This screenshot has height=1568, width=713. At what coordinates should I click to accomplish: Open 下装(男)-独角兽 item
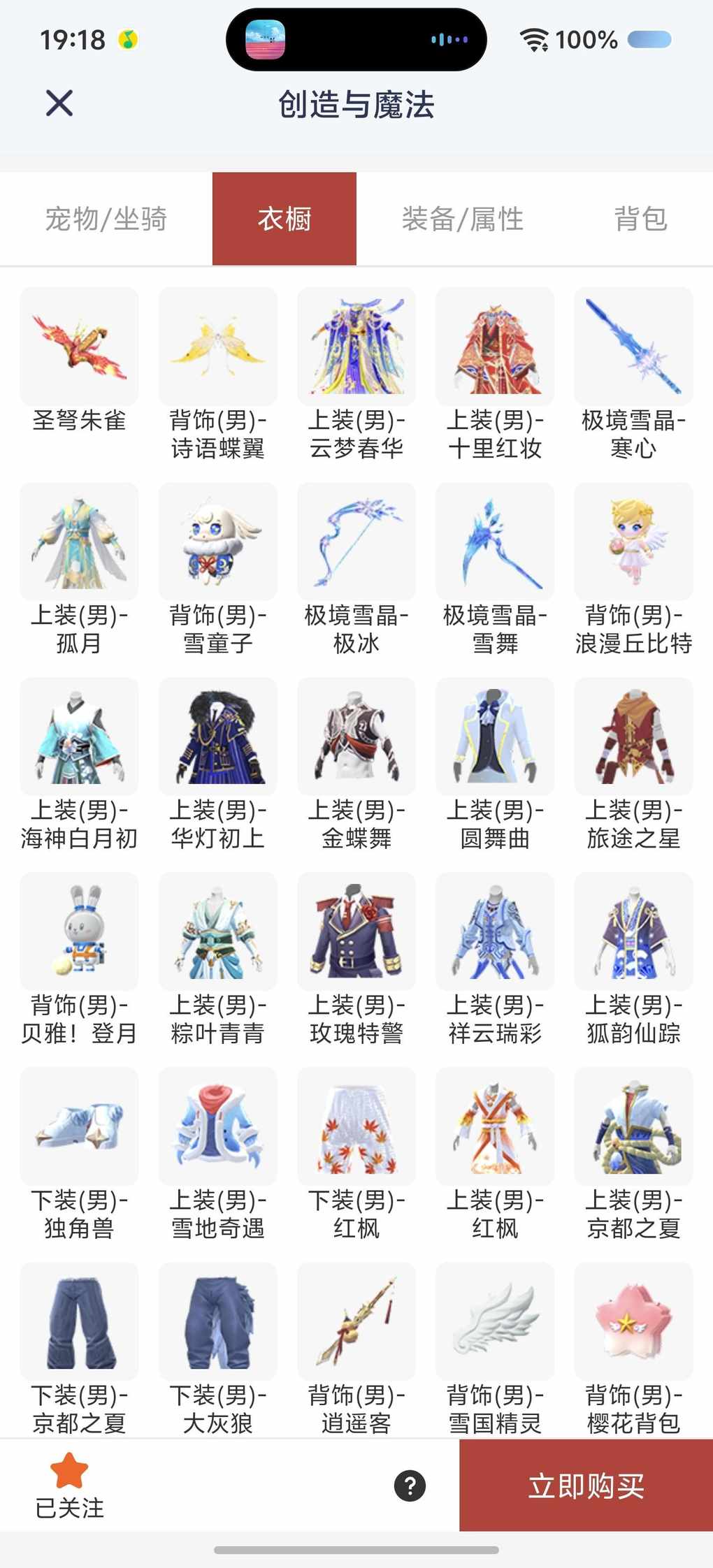click(x=79, y=1127)
